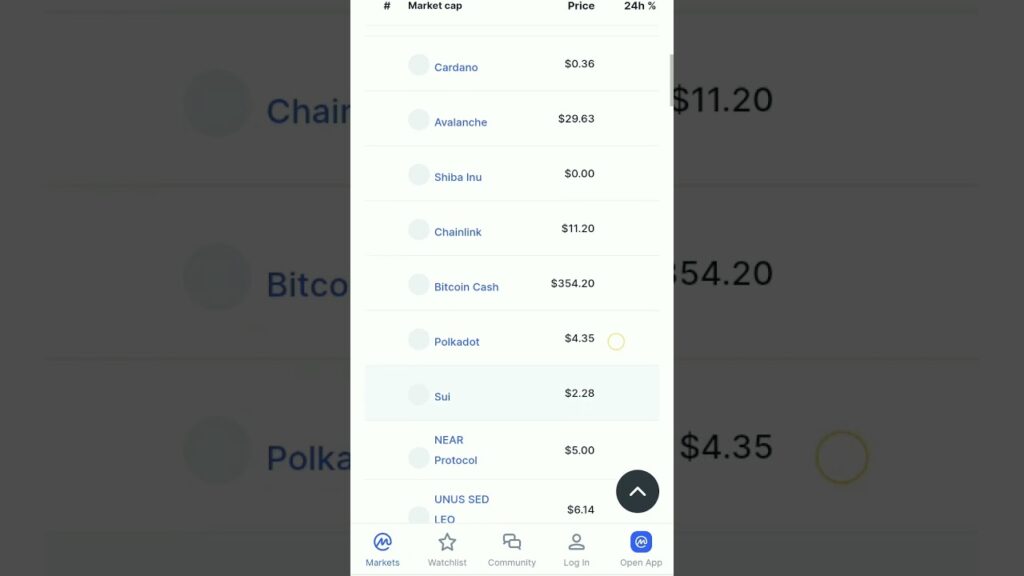
Task: Tap Open App in bottom bar
Action: [641, 549]
